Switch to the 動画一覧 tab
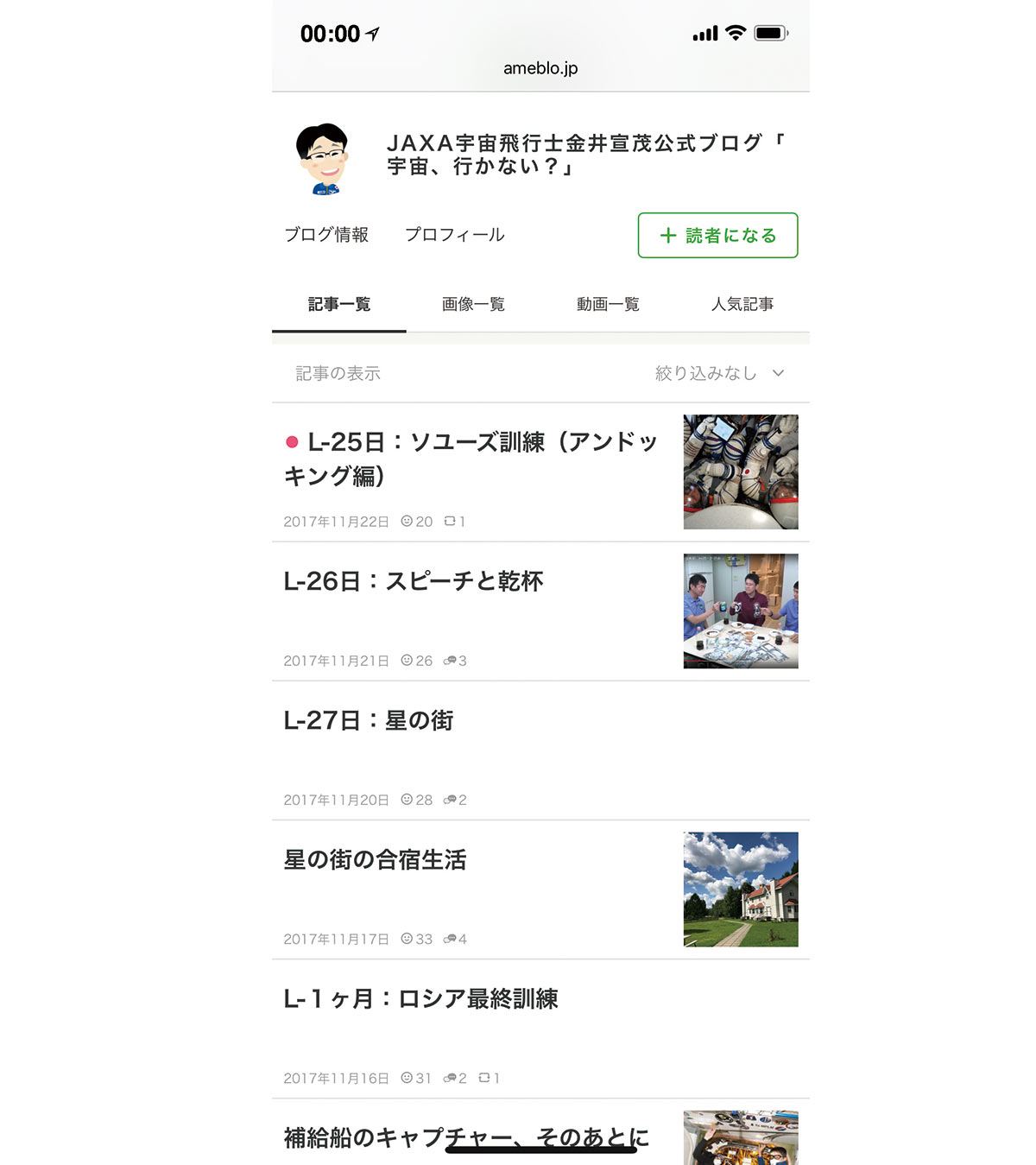This screenshot has width=1036, height=1165. (x=608, y=304)
